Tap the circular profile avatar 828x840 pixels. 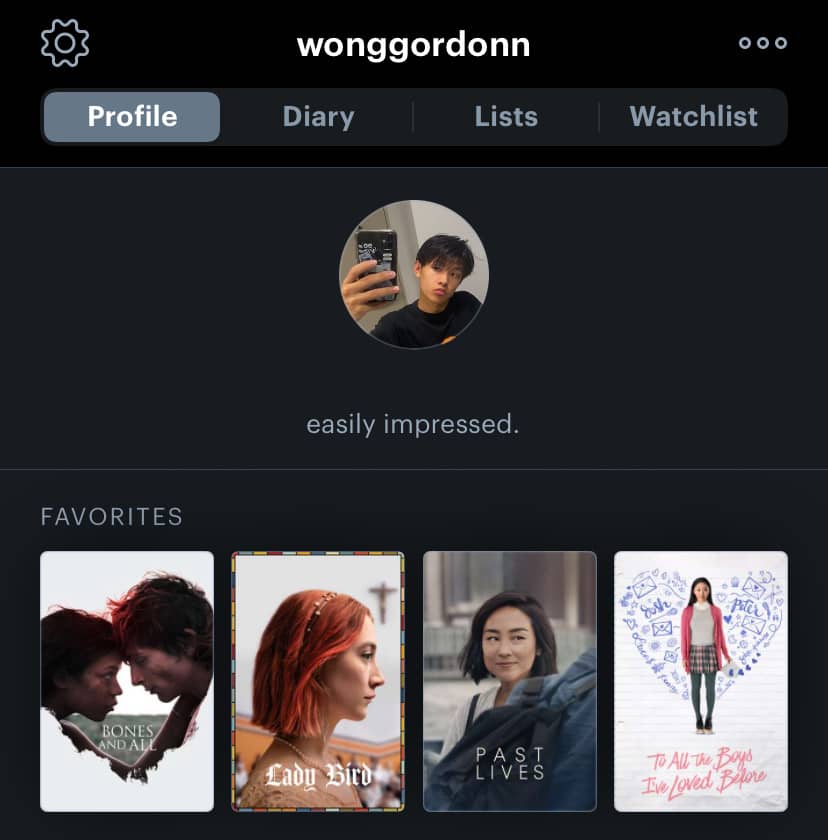(x=414, y=274)
